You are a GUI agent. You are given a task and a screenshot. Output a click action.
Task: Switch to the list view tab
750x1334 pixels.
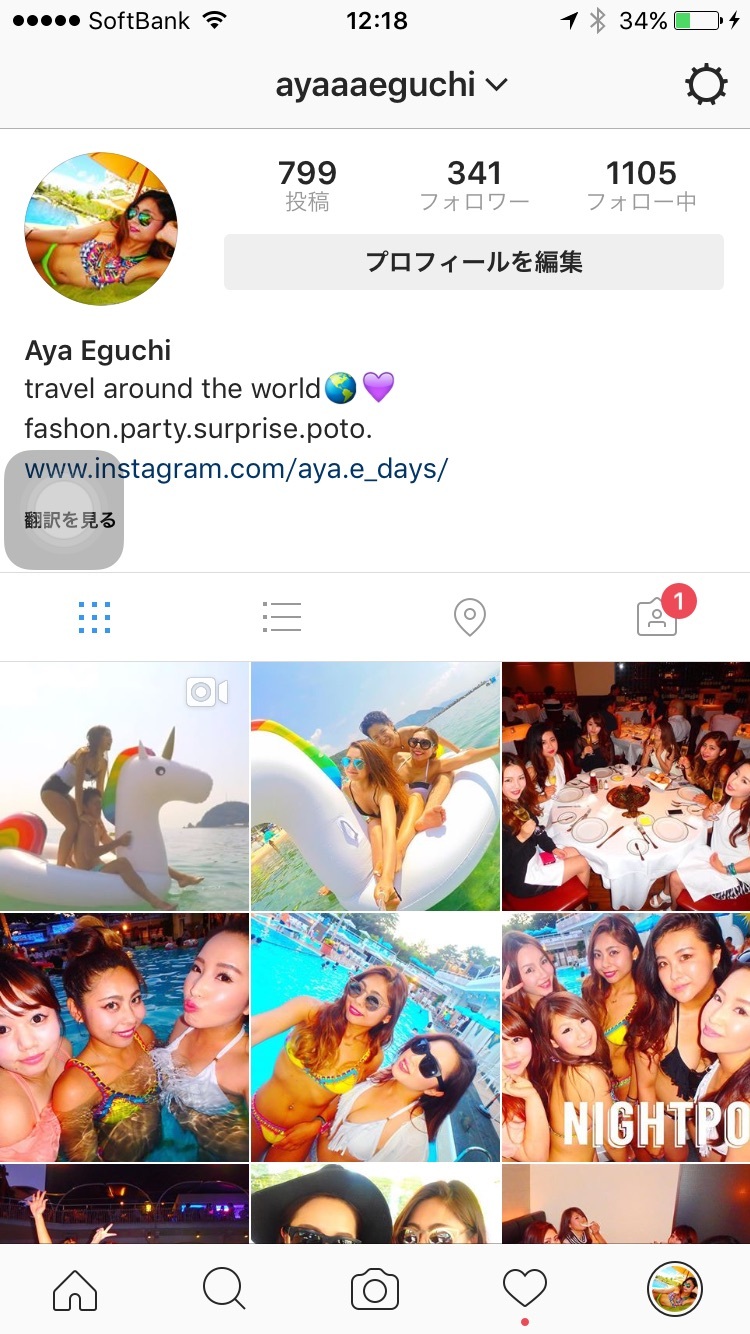(282, 617)
